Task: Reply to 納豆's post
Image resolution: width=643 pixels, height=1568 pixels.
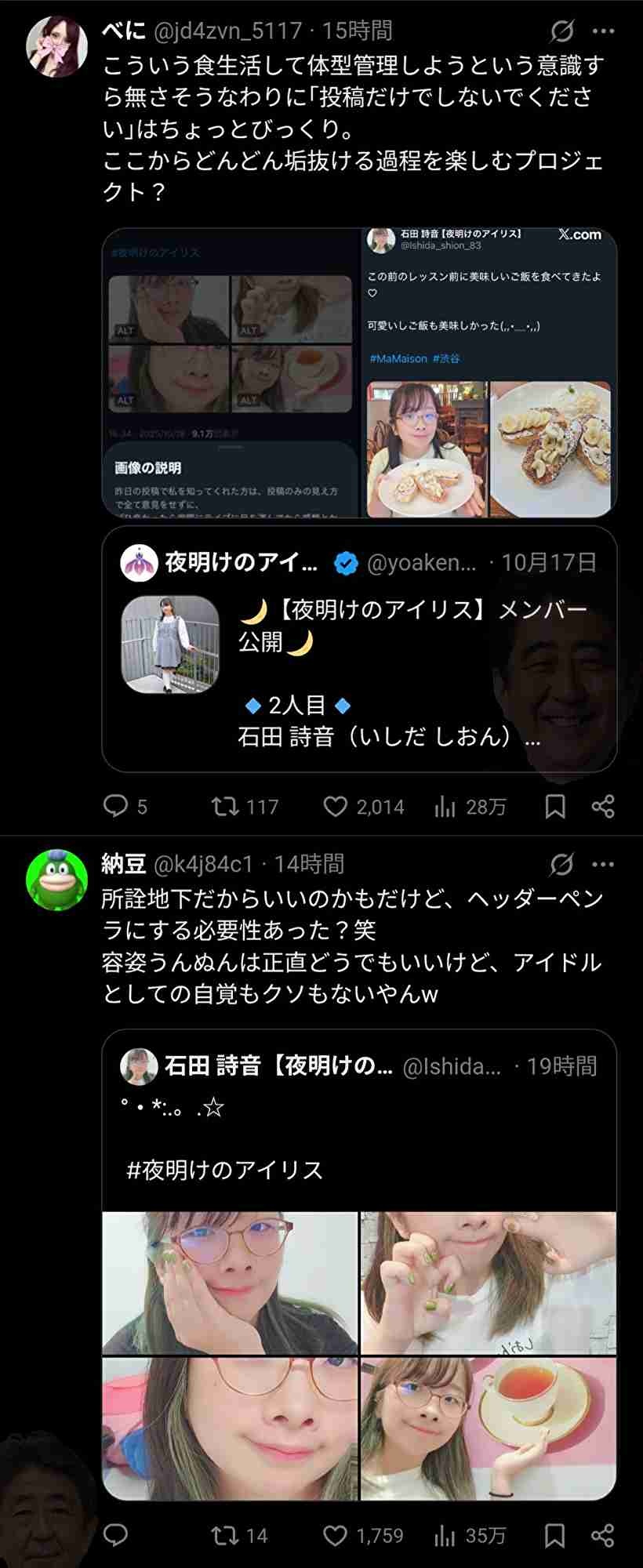Action: tap(116, 1535)
